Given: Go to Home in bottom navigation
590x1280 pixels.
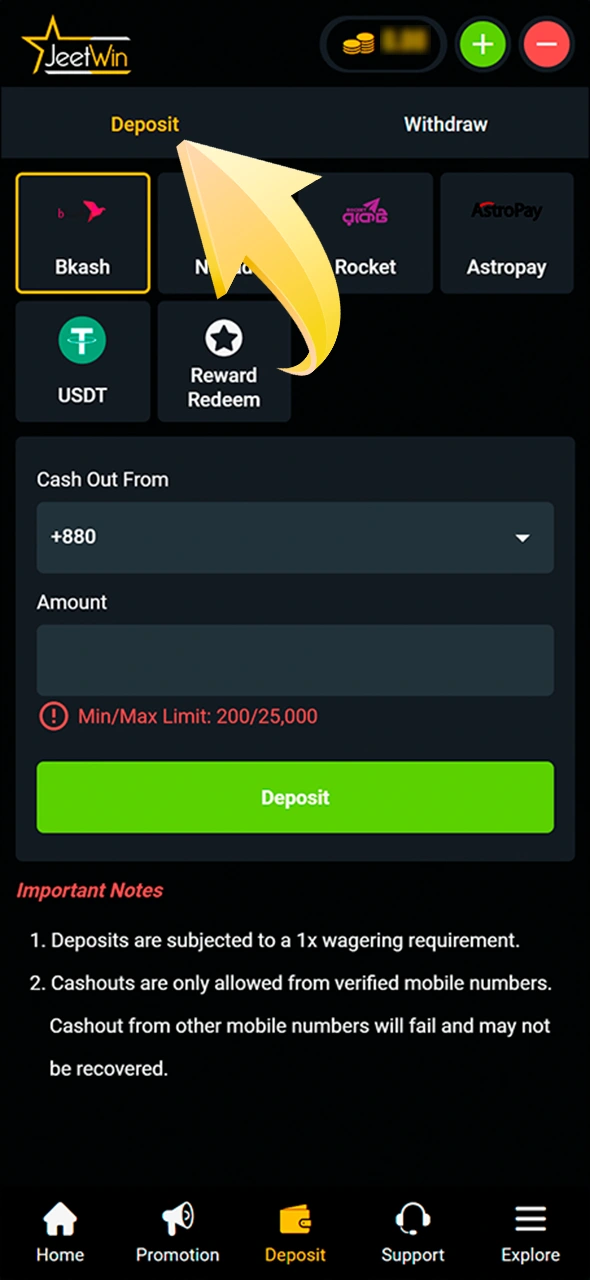Looking at the screenshot, I should tap(60, 1233).
